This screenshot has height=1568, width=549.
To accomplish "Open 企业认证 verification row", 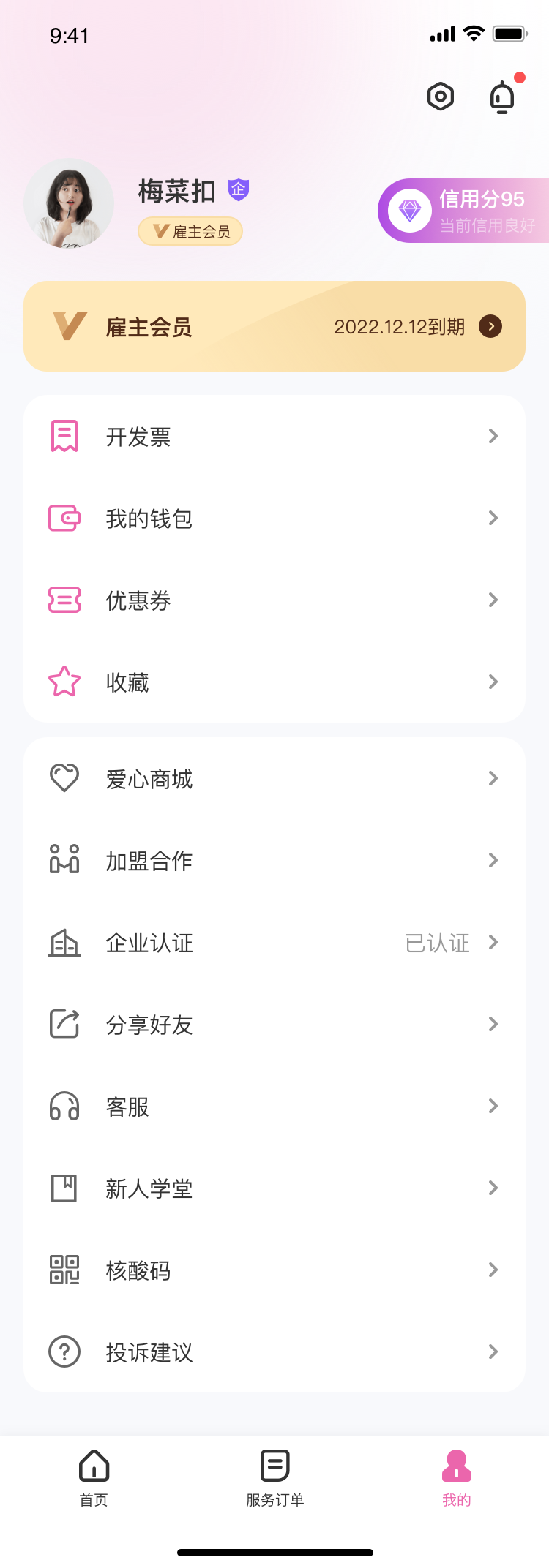I will (274, 943).
